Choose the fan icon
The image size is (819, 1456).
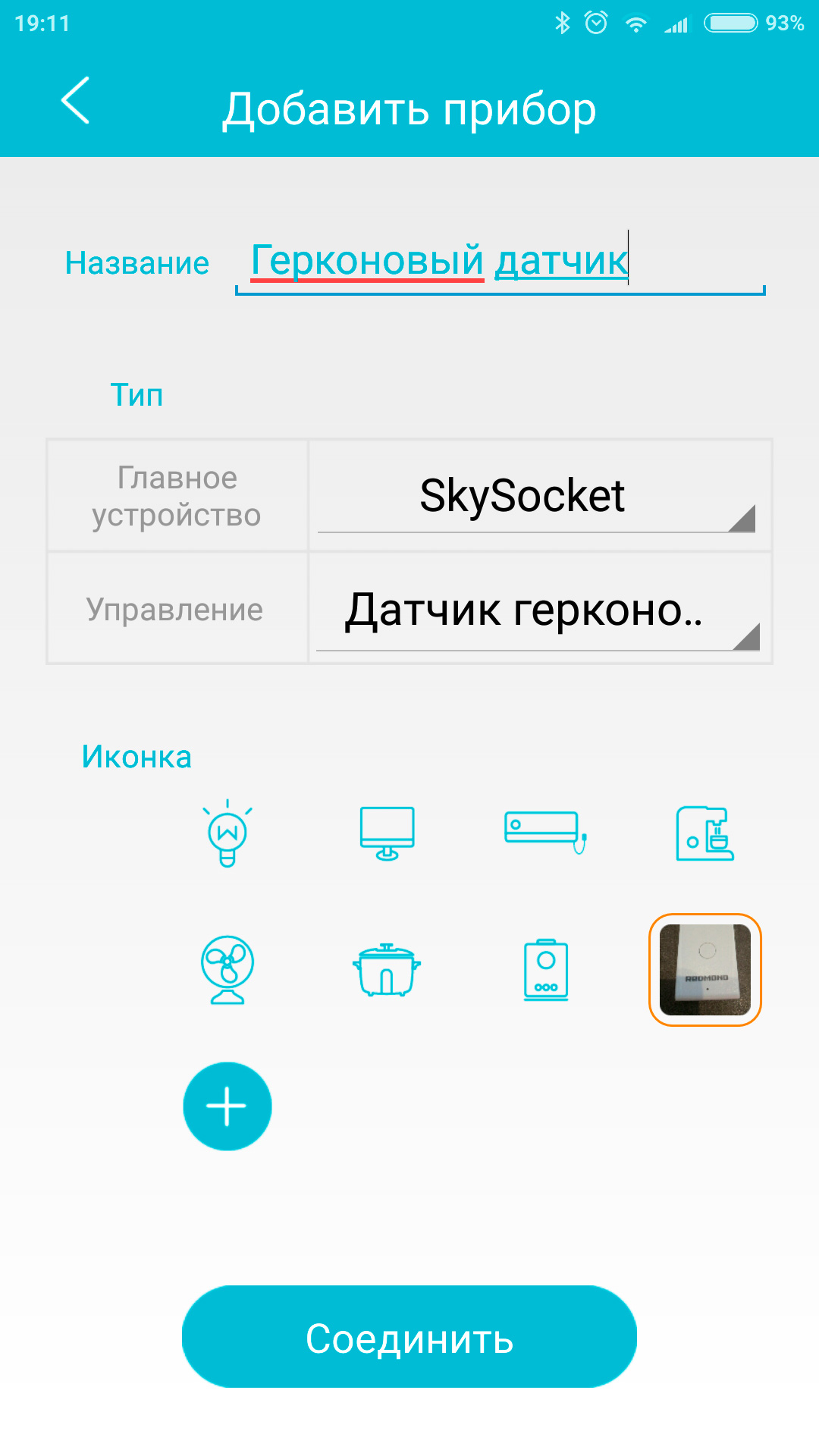227,970
